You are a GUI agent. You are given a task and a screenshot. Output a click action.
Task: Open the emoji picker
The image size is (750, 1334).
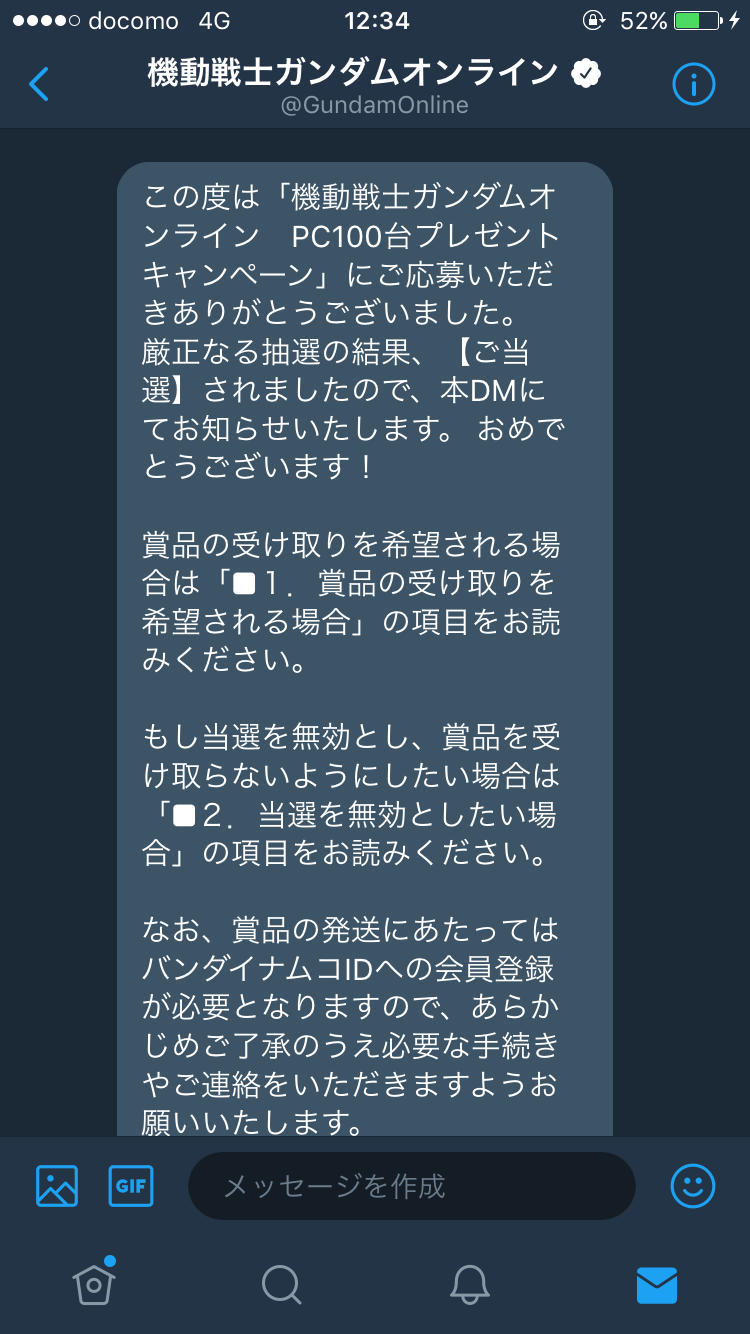coord(692,1186)
